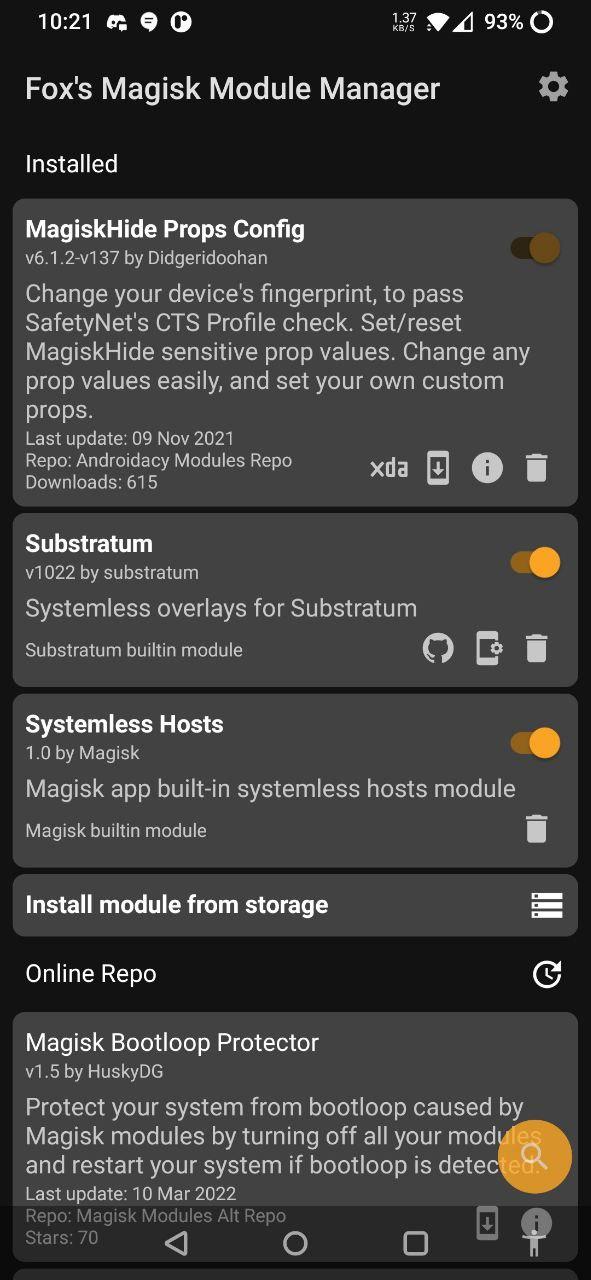Refresh the Online Repo list

click(547, 974)
